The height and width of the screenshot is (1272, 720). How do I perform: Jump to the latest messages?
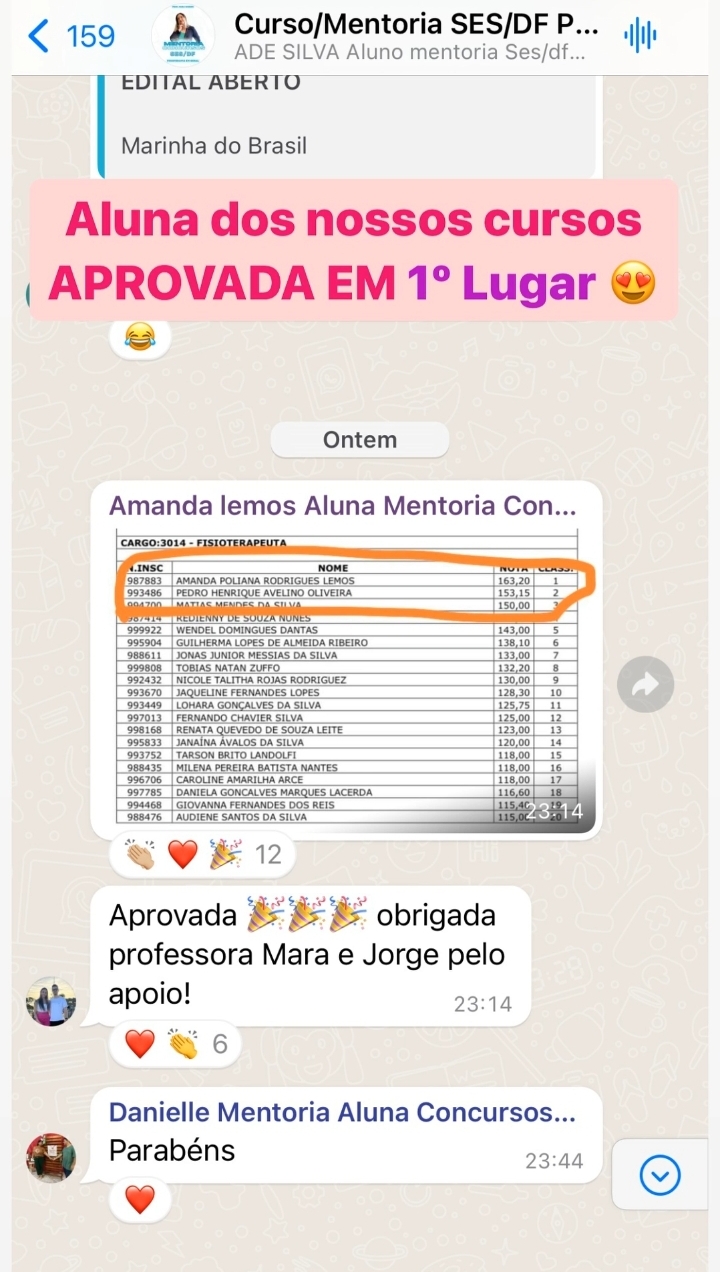(x=659, y=1176)
